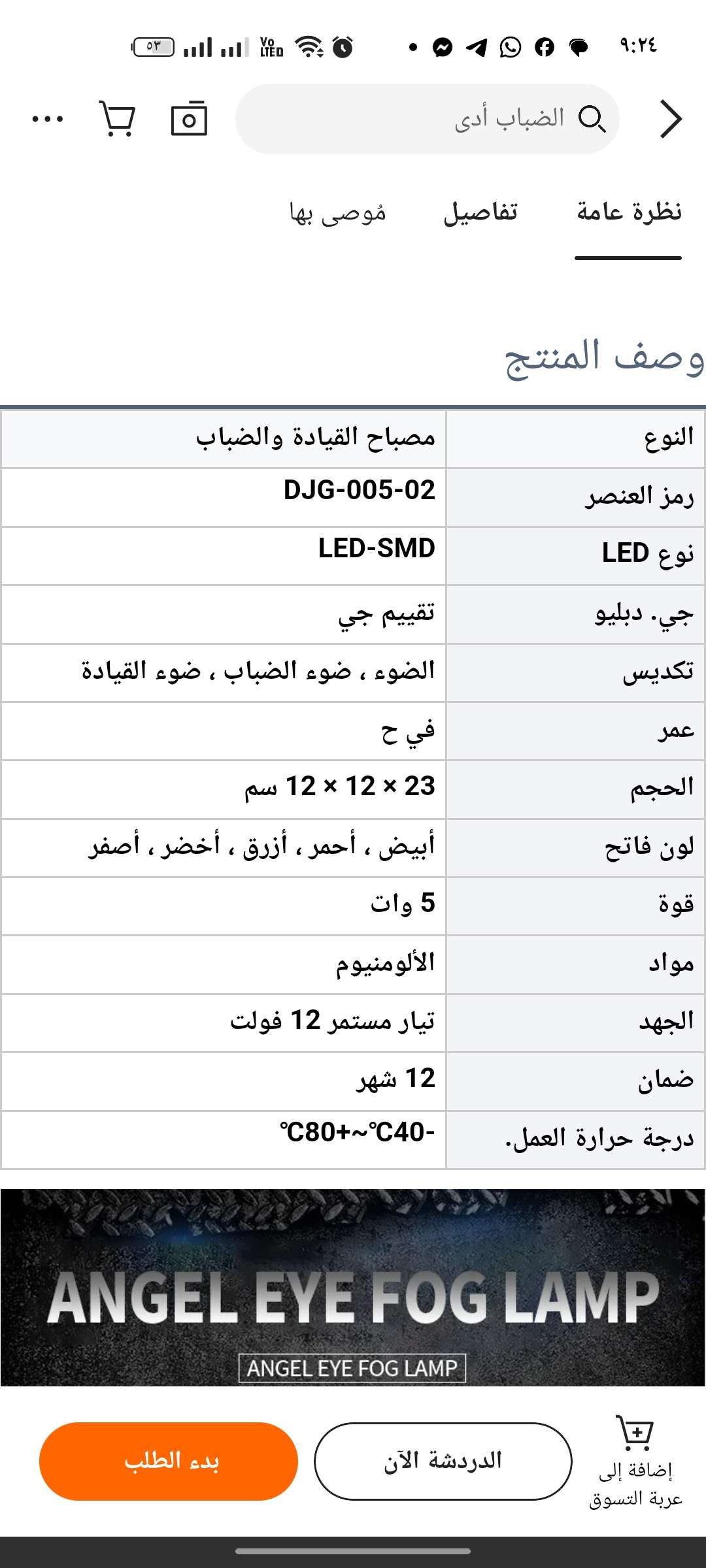The height and width of the screenshot is (1568, 706).
Task: Select the نظرة عامة tab
Action: click(629, 212)
